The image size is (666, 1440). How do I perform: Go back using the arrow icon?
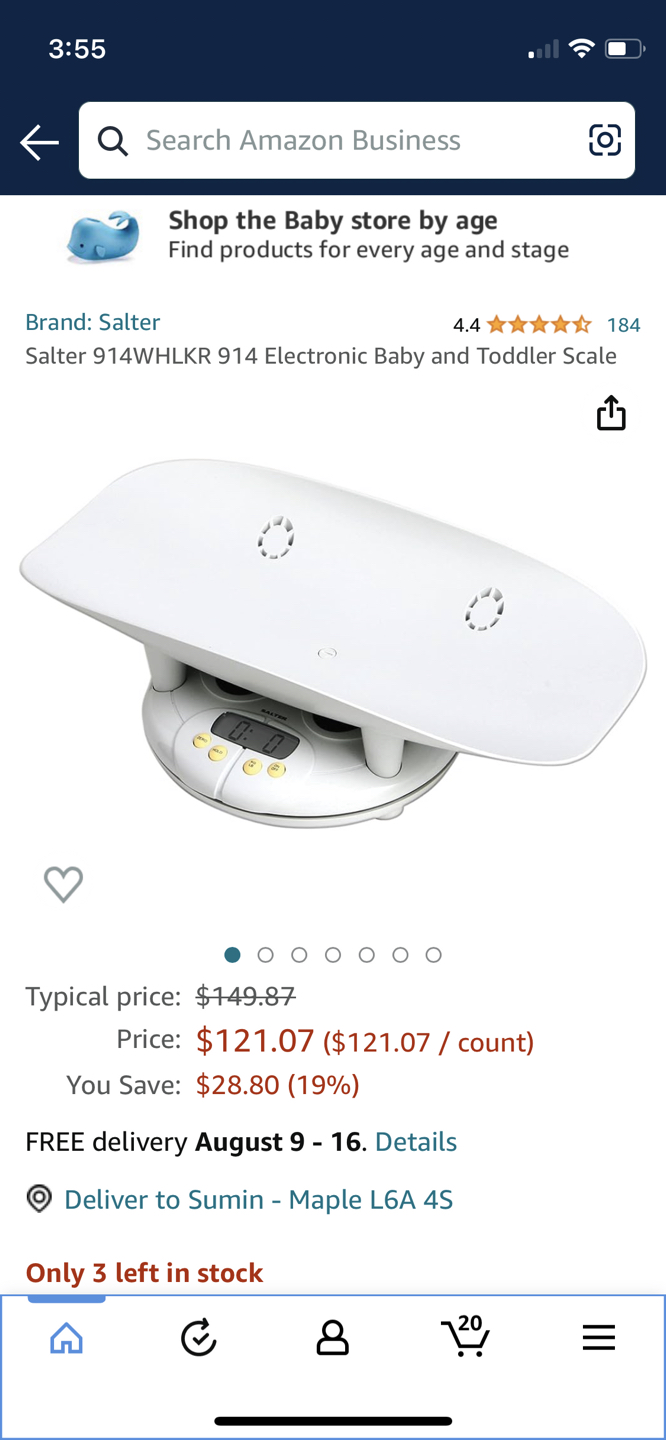tap(40, 142)
